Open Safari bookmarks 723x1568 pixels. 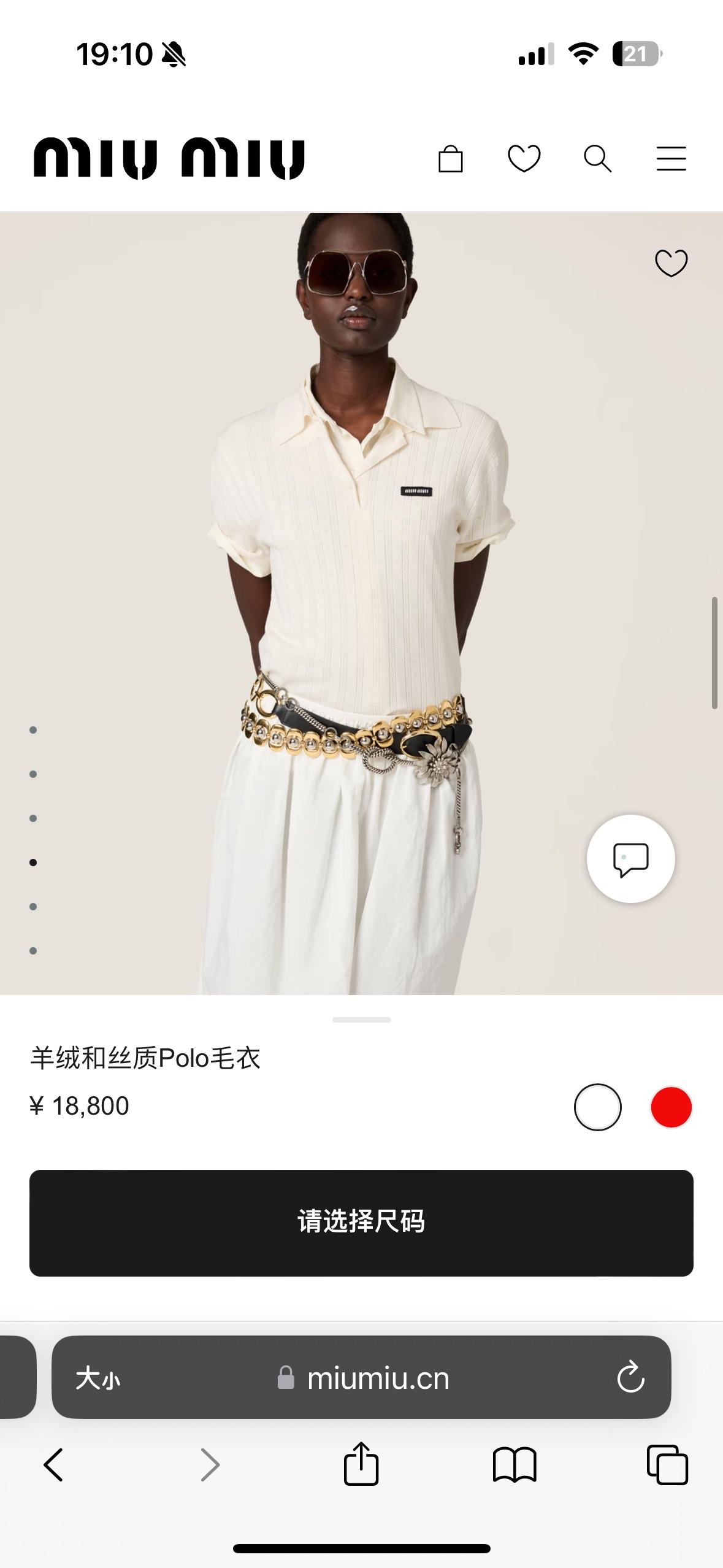514,1464
